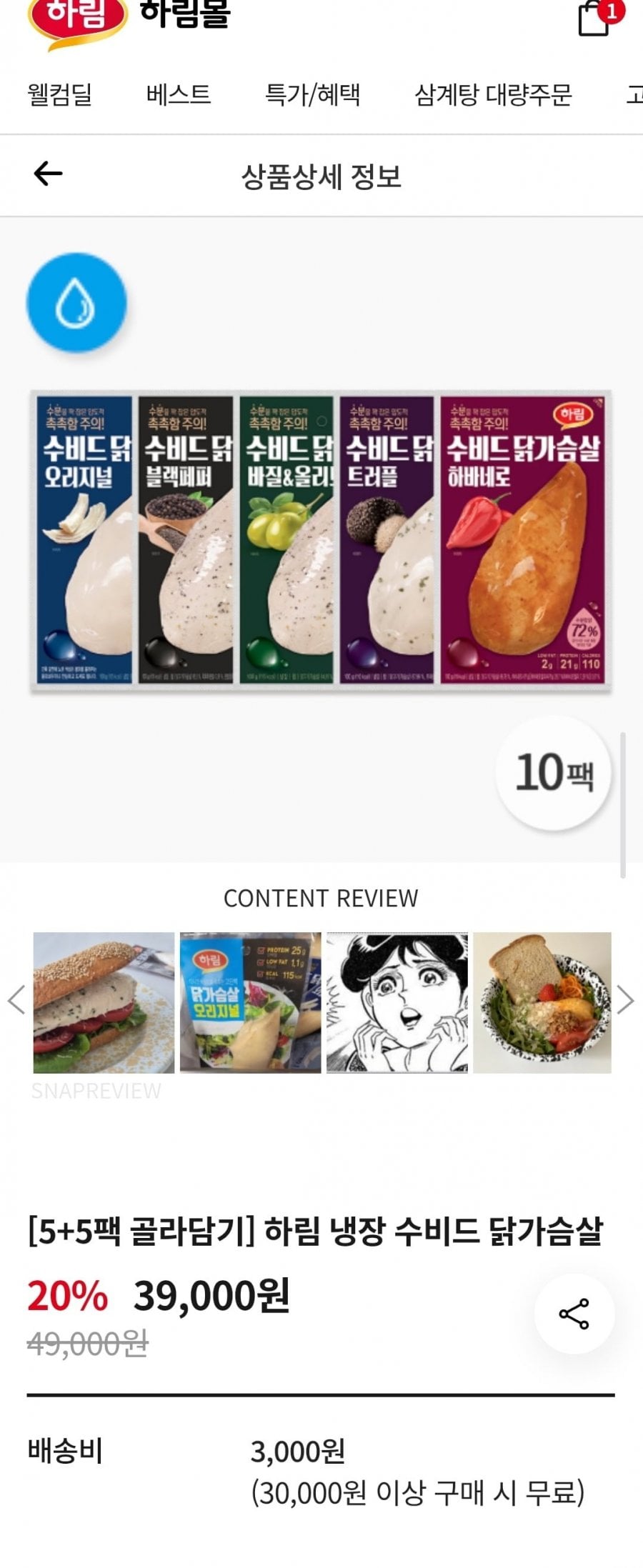Image resolution: width=643 pixels, height=1568 pixels.
Task: Share this product
Action: point(574,1314)
